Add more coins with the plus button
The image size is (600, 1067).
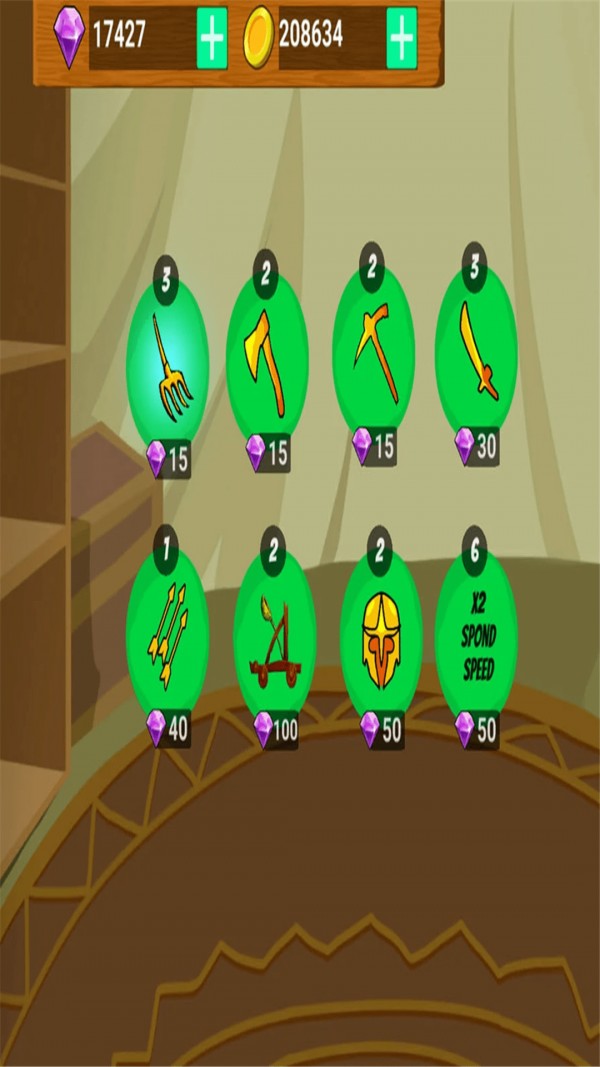[401, 38]
